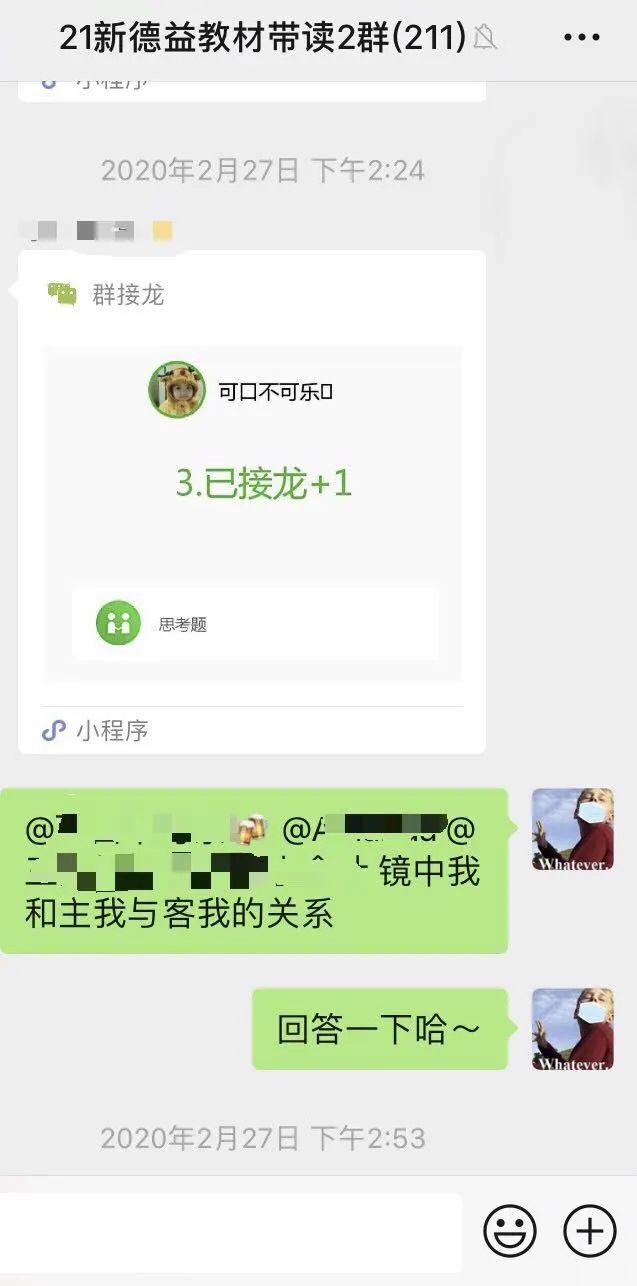Screen dimensions: 637x1286
Task: Tap the 思考题 entry in the card
Action: tap(255, 624)
